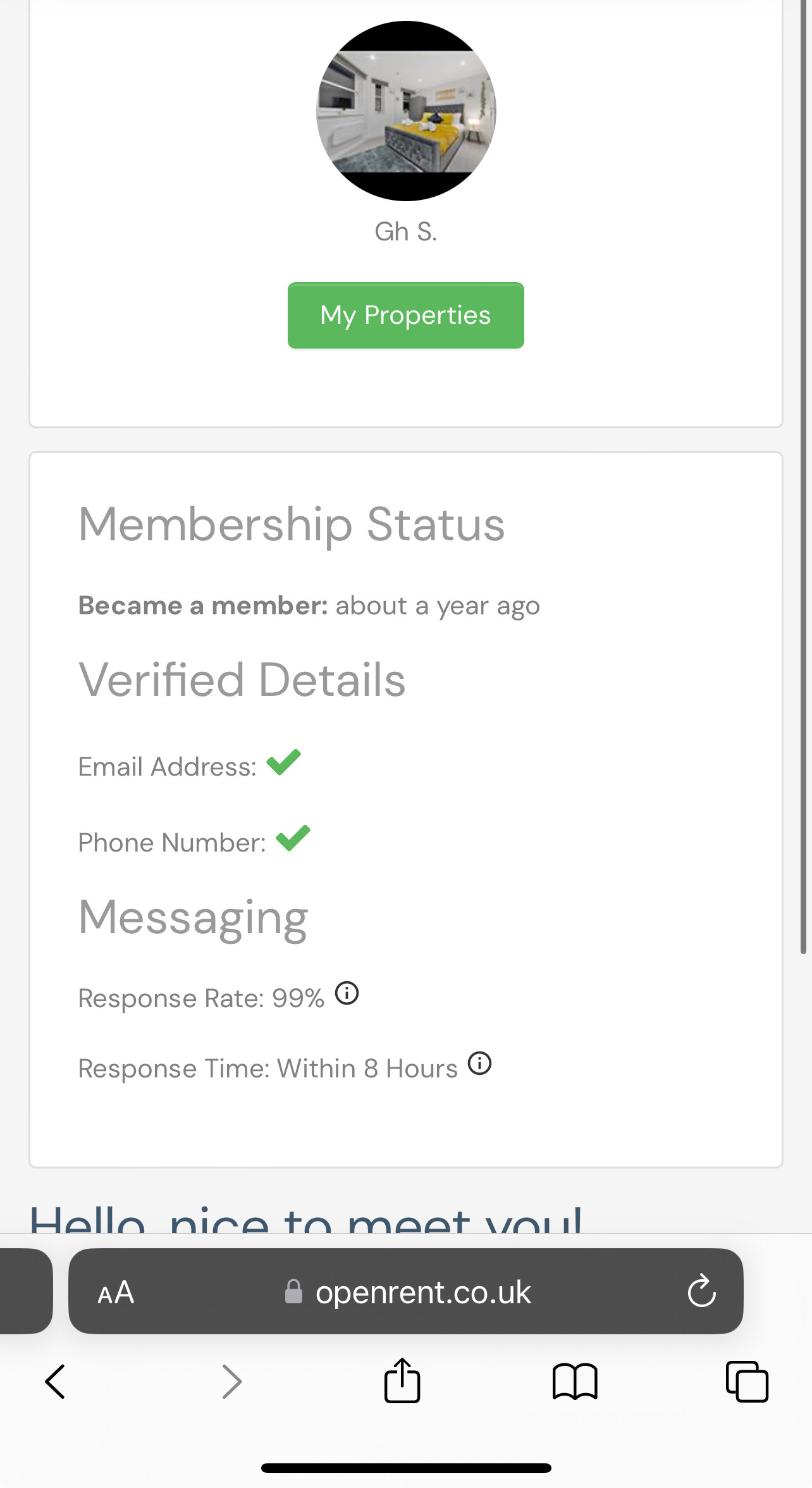Open the Safari bookmarks
This screenshot has width=812, height=1488.
575,1381
